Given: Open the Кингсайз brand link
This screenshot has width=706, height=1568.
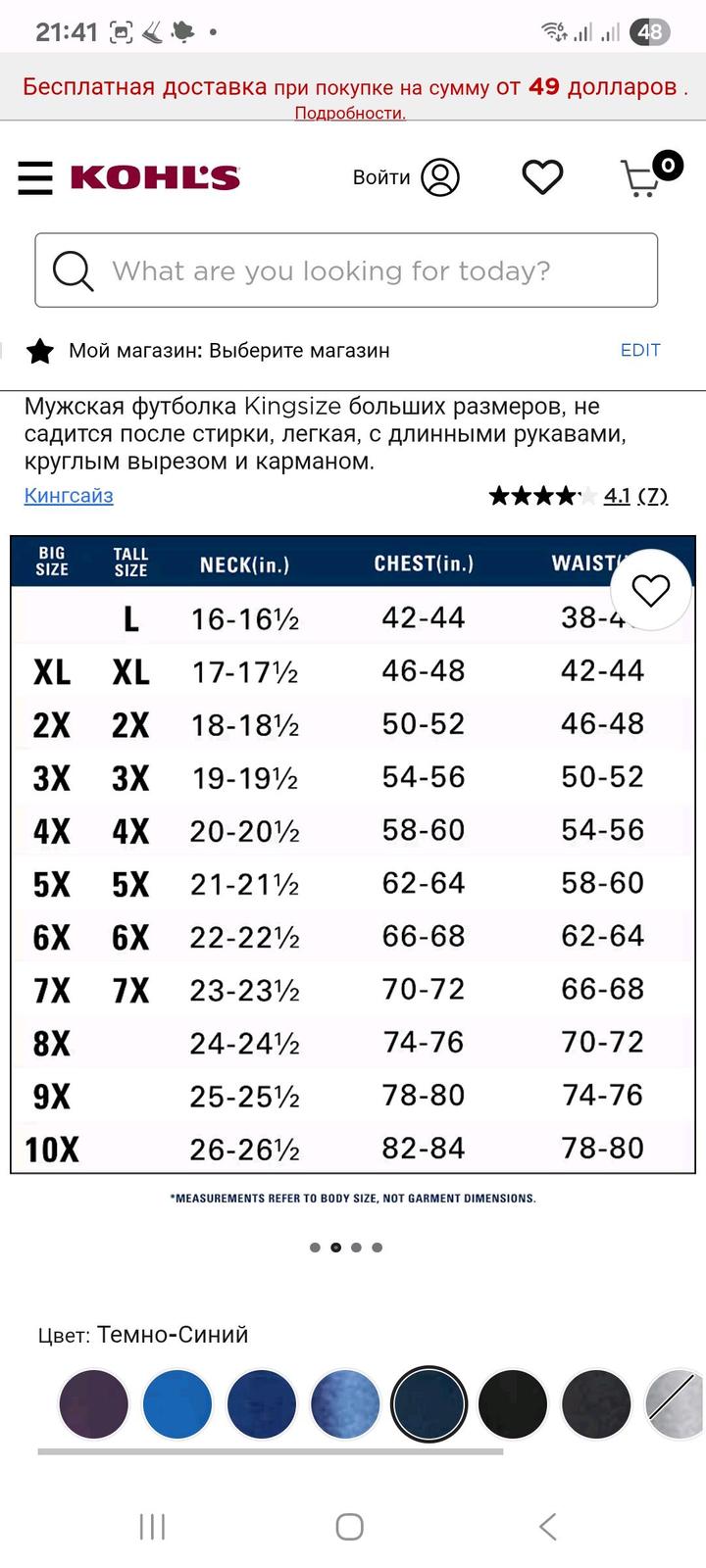Looking at the screenshot, I should pos(69,495).
